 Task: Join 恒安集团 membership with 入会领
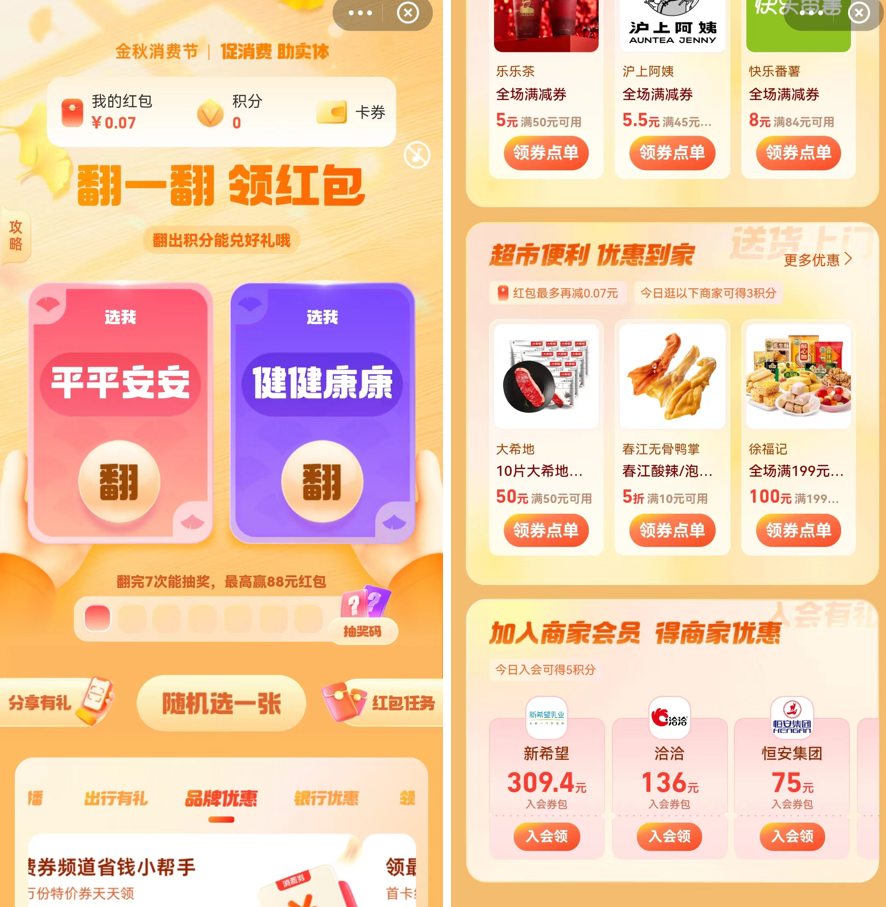pos(792,836)
